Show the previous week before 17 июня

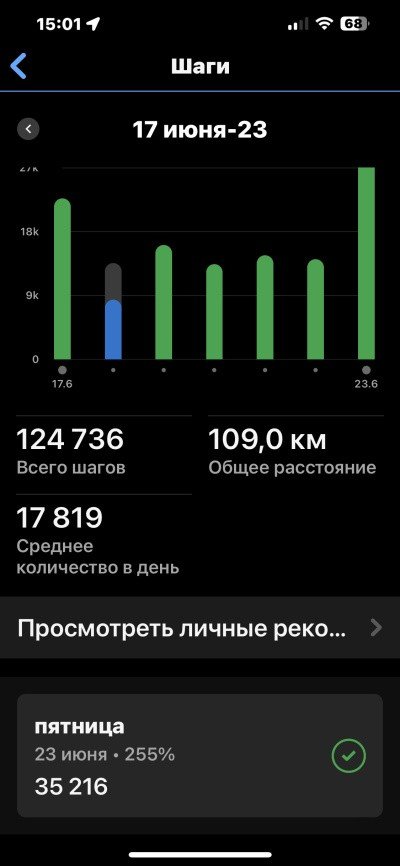tap(28, 130)
